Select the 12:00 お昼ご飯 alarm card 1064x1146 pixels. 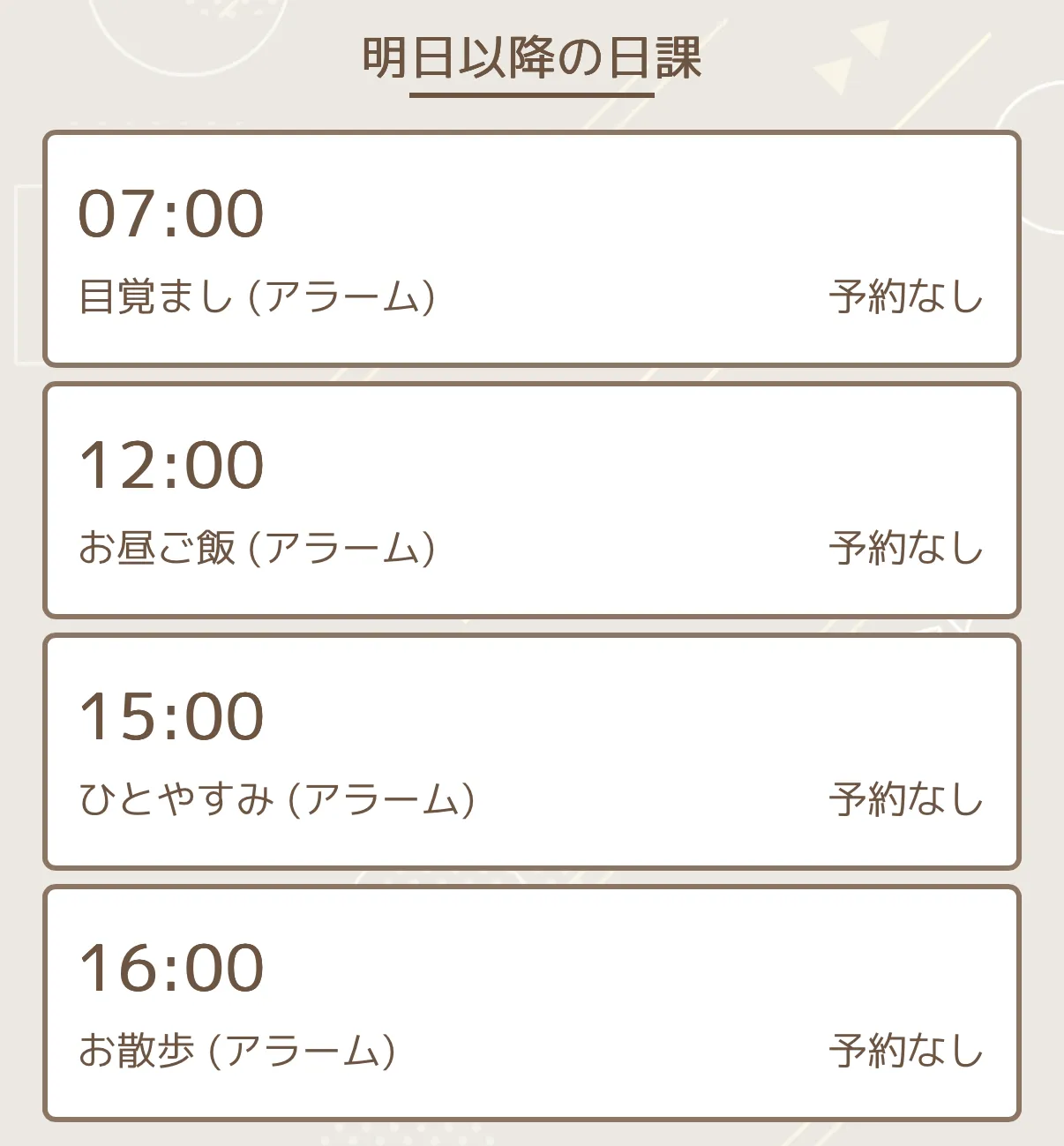[x=531, y=500]
